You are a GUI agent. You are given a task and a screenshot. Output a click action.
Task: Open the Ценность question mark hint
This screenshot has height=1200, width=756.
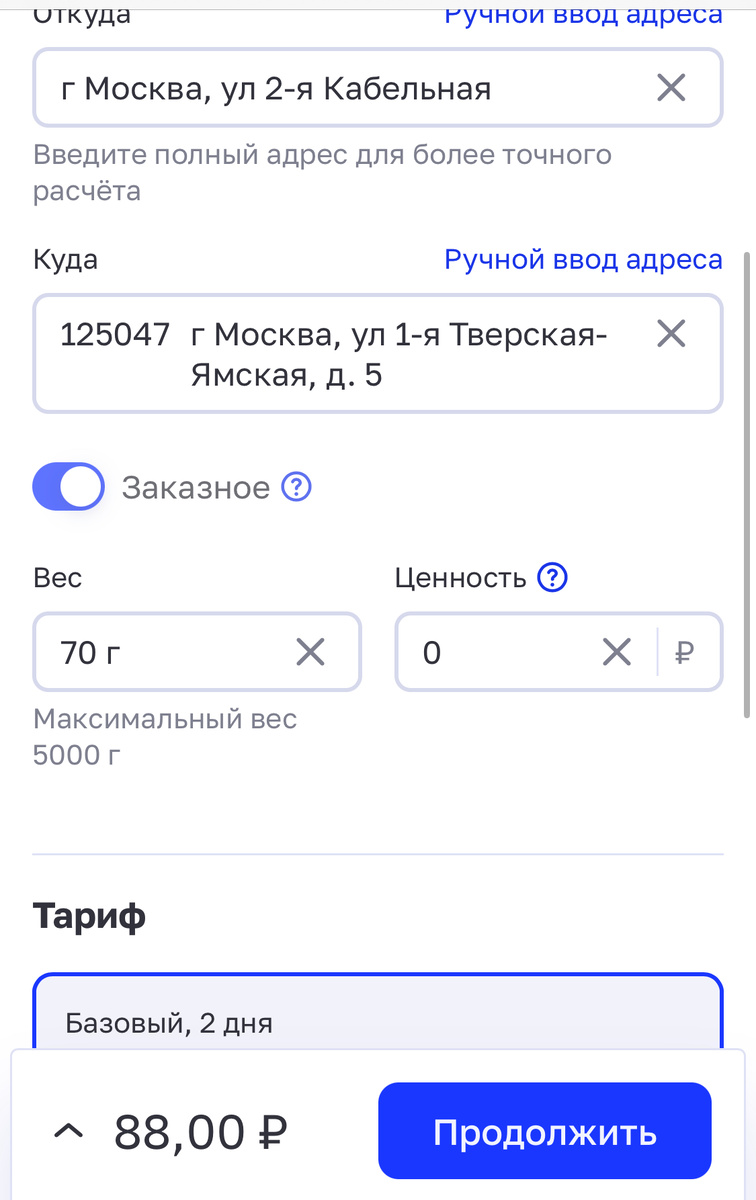(553, 577)
